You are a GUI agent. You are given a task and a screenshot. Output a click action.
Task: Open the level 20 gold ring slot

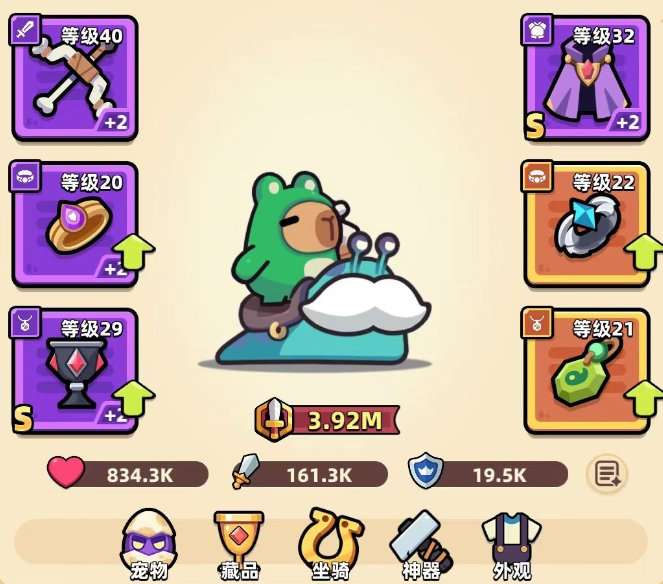pos(75,224)
